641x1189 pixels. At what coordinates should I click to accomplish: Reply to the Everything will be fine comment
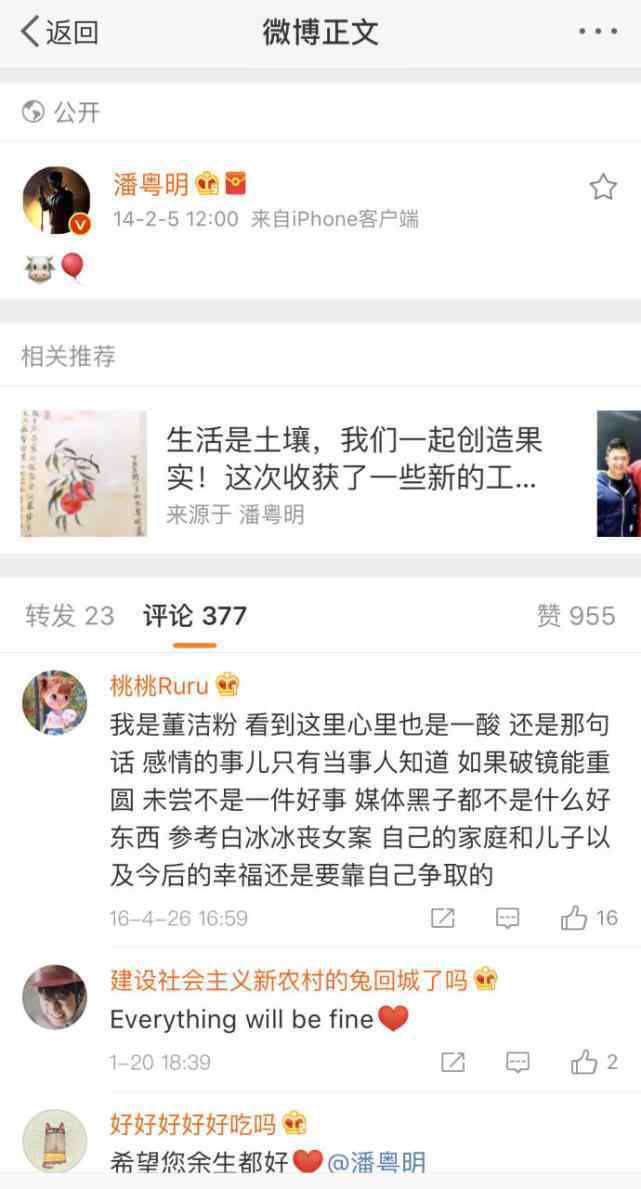point(517,1062)
